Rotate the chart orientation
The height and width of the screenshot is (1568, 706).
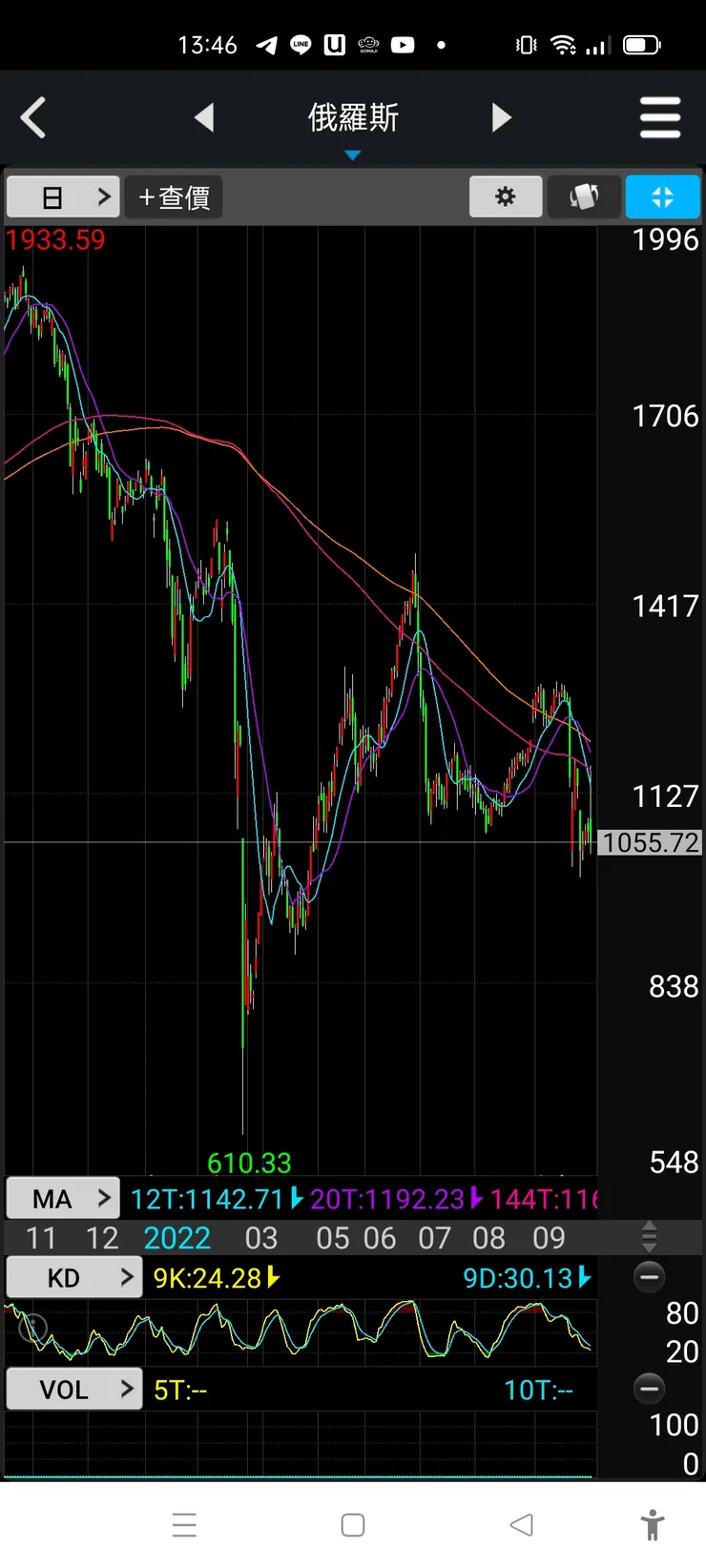click(x=584, y=197)
